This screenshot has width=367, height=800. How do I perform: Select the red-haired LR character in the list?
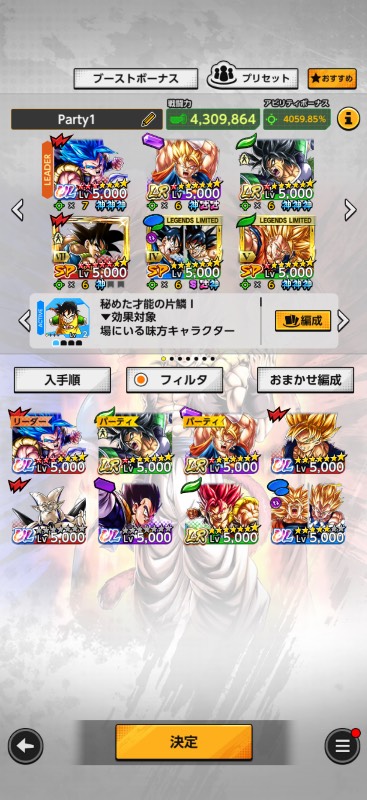pos(221,512)
